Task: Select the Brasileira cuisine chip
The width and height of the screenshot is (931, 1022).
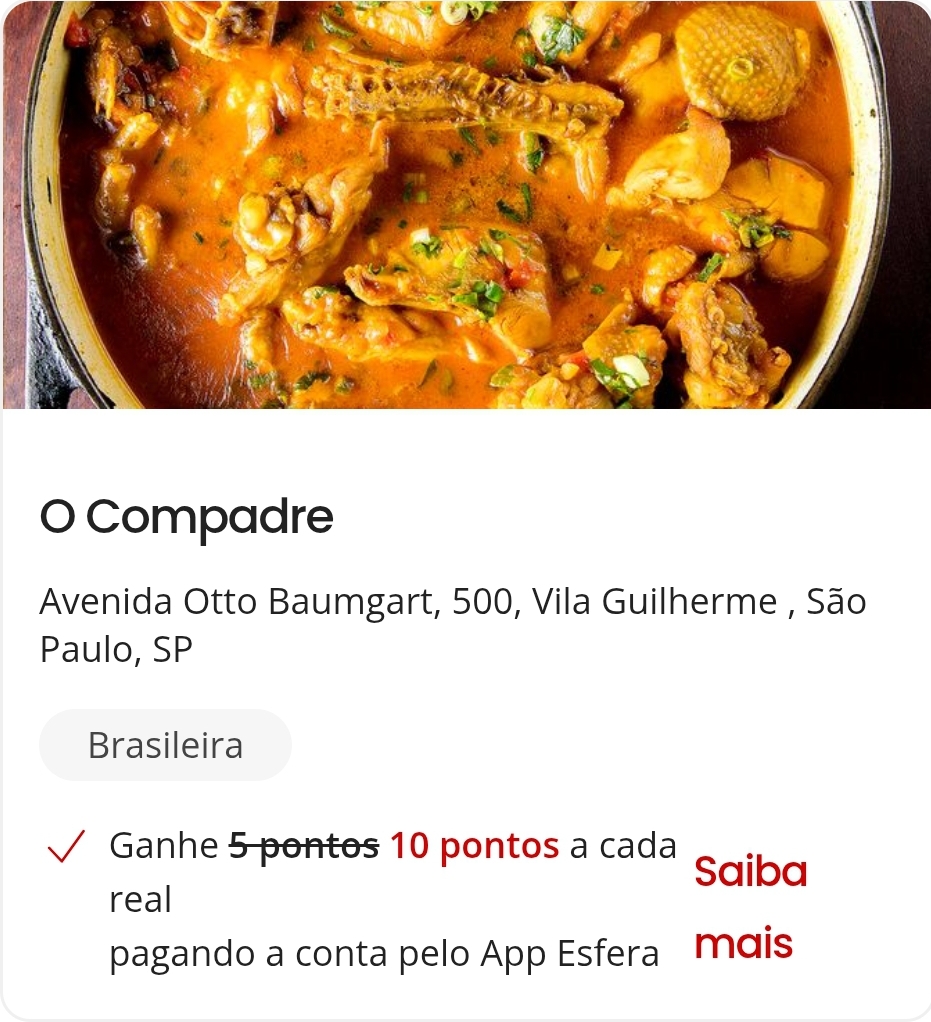Action: click(x=165, y=745)
